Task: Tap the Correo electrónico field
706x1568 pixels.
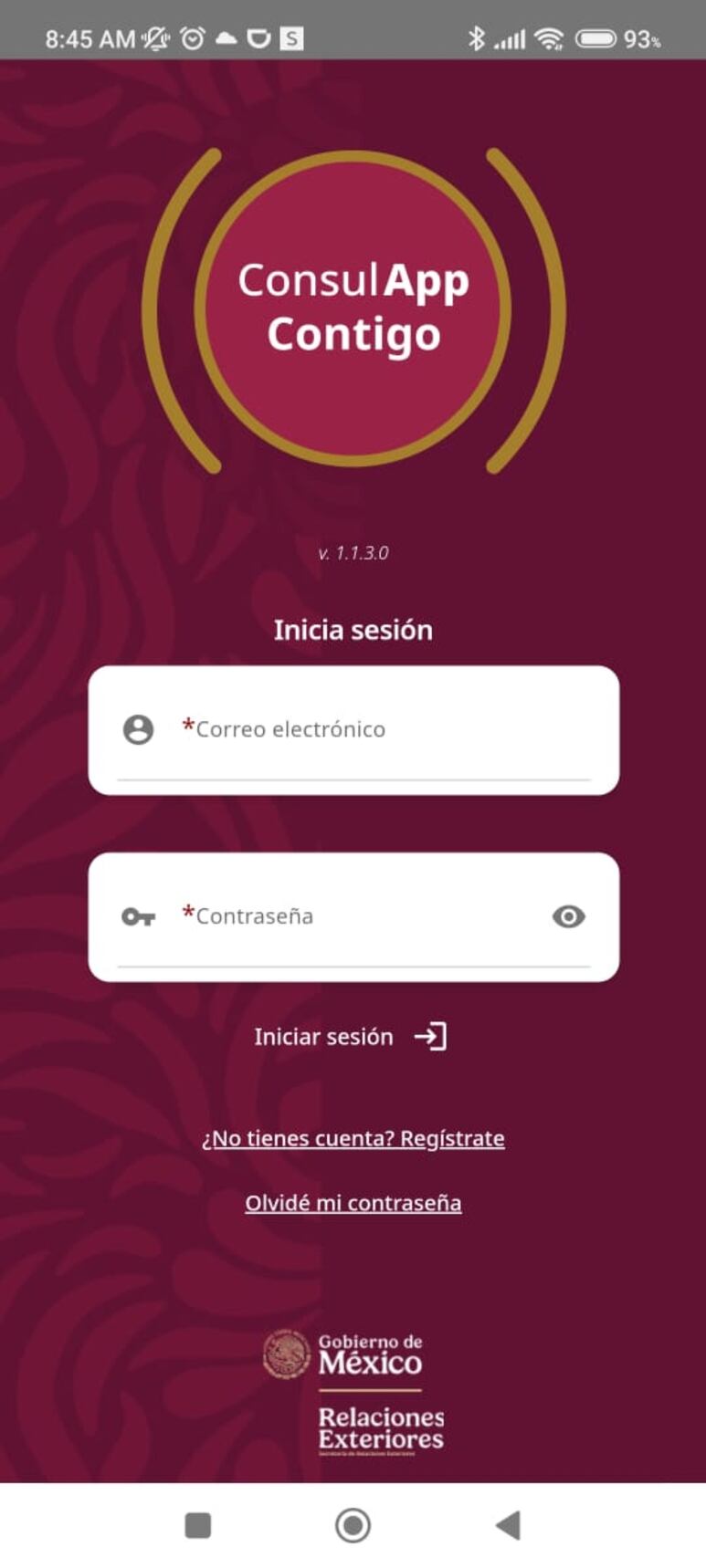Action: click(x=365, y=729)
